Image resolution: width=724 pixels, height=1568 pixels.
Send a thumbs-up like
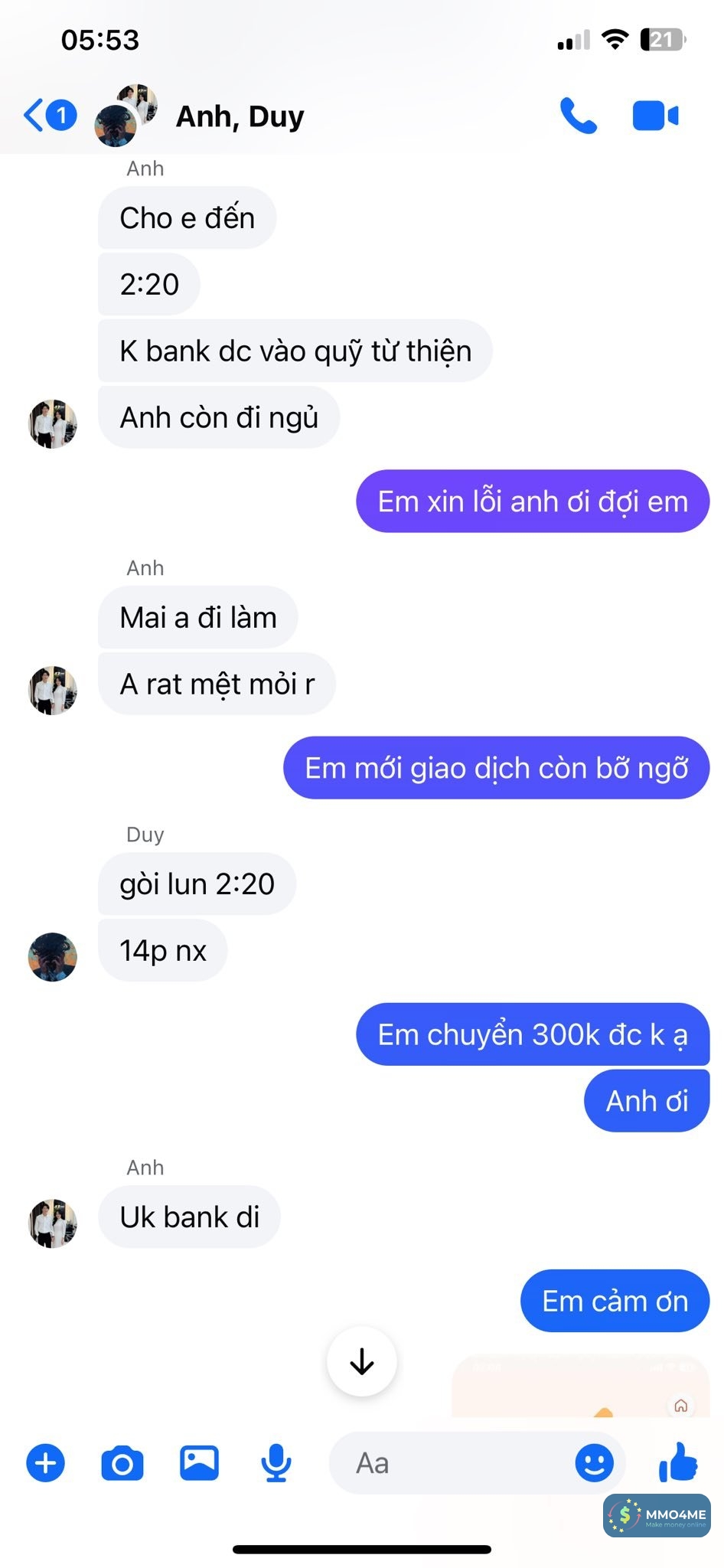click(x=678, y=1462)
